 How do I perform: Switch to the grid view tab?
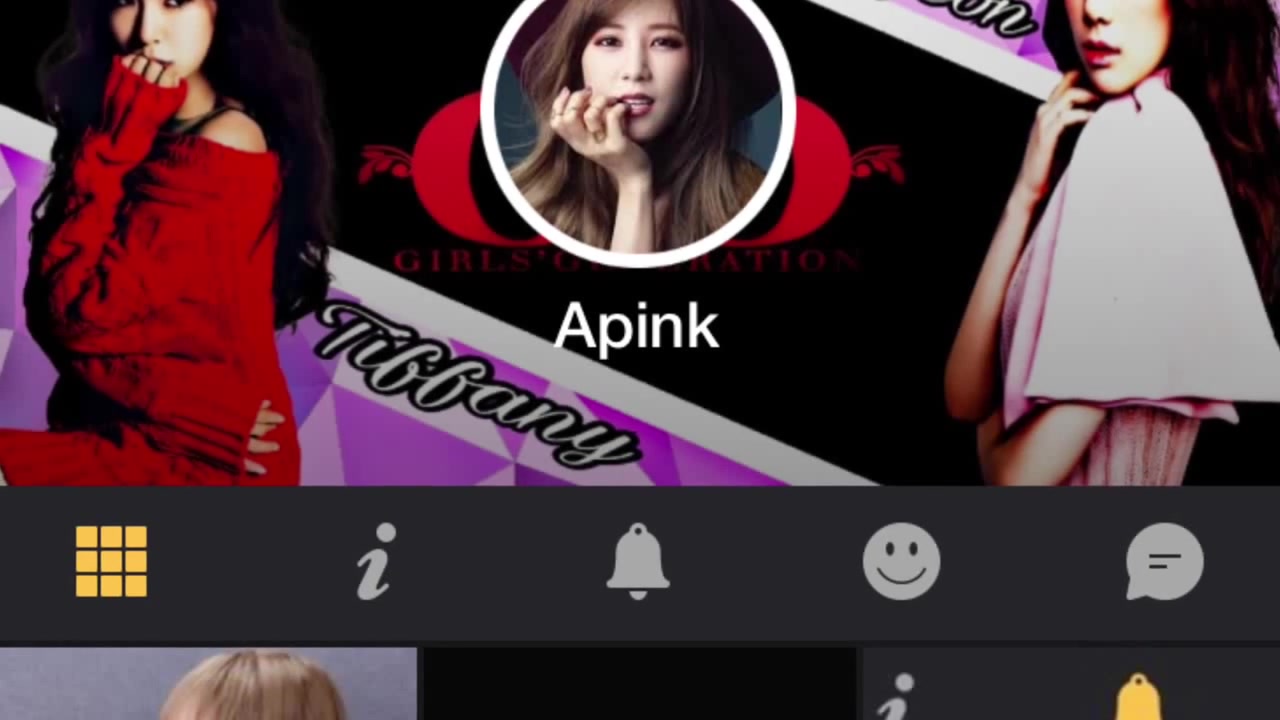[111, 562]
